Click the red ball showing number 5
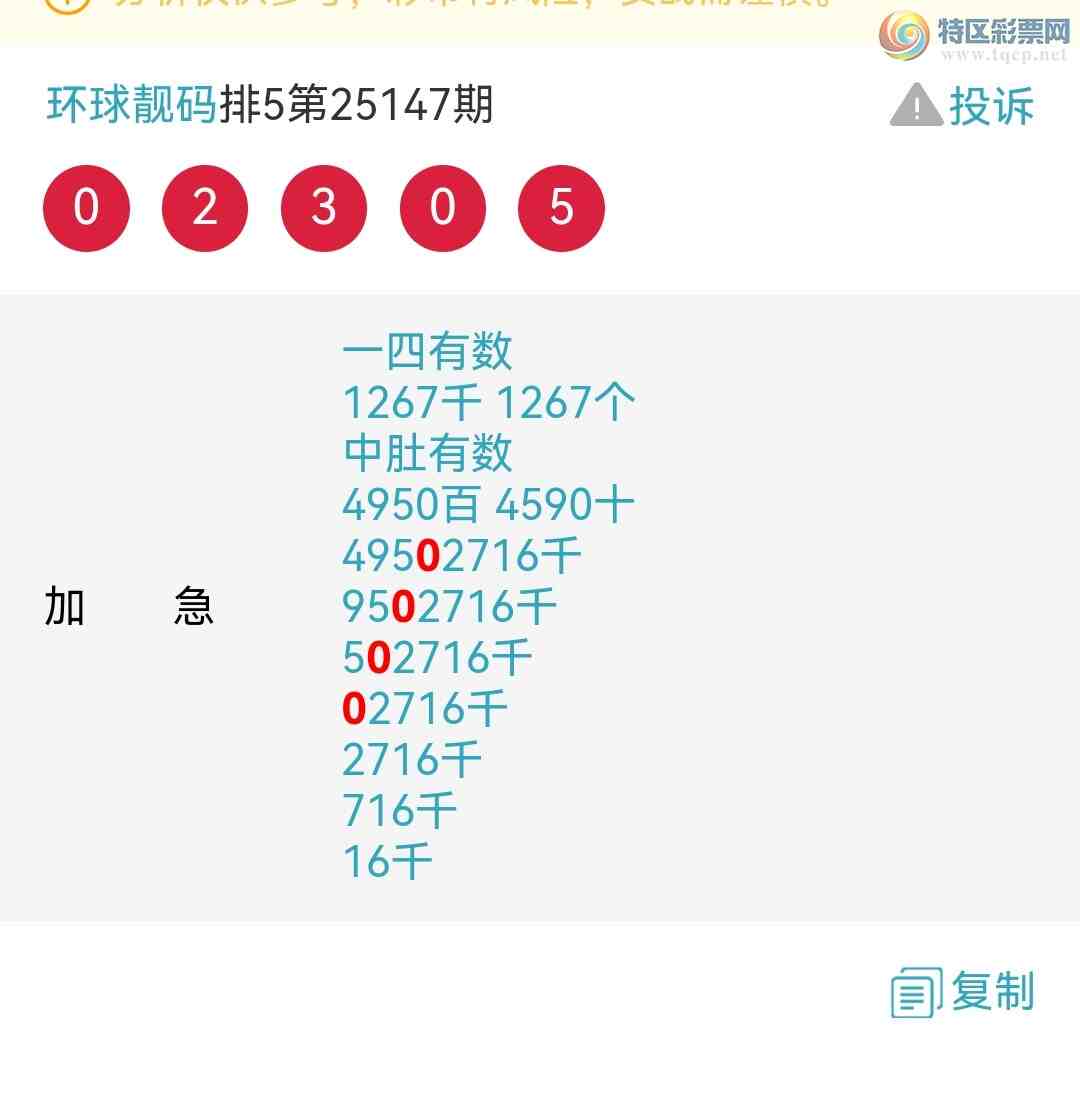The width and height of the screenshot is (1080, 1119). click(561, 207)
